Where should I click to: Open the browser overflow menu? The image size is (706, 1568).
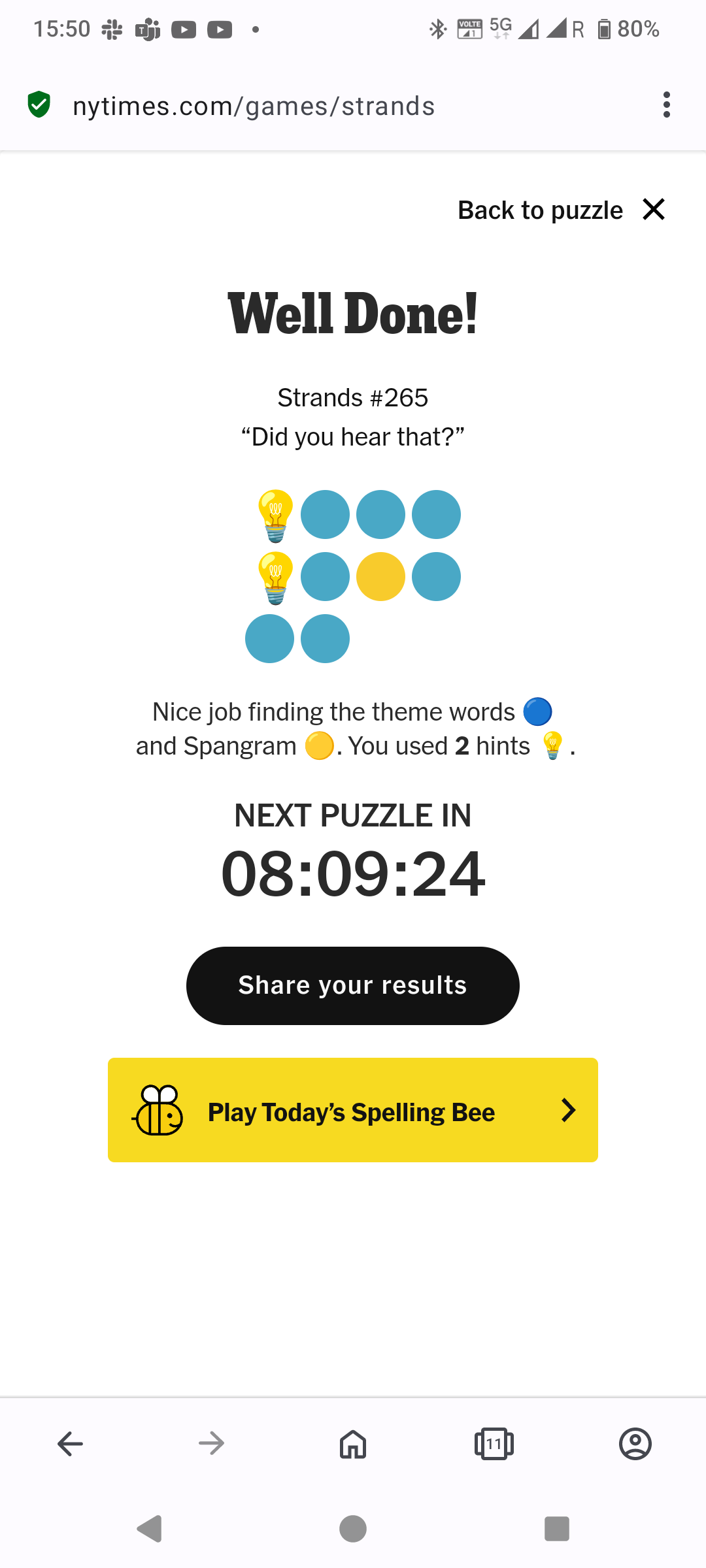[x=666, y=105]
